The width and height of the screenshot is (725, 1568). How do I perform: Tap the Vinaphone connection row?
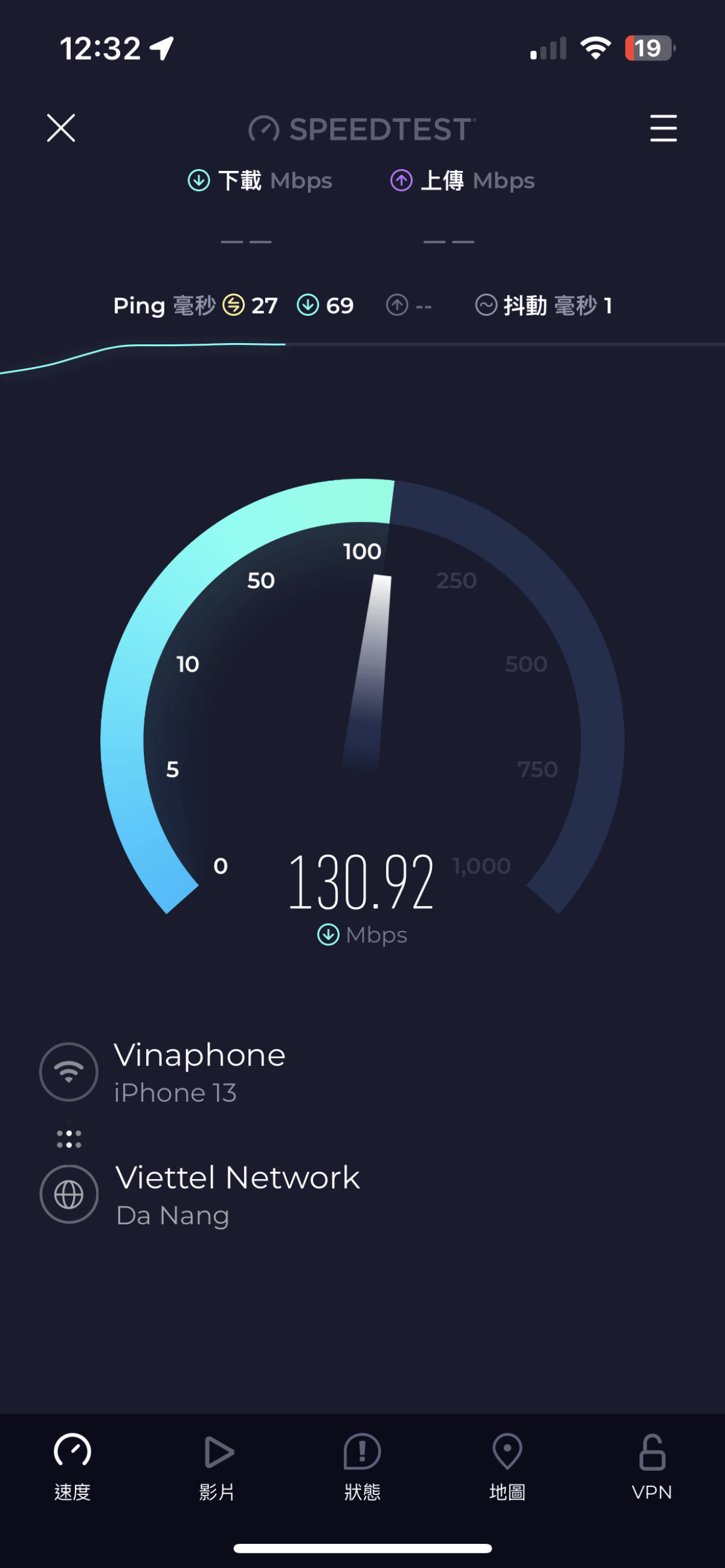(x=199, y=1072)
